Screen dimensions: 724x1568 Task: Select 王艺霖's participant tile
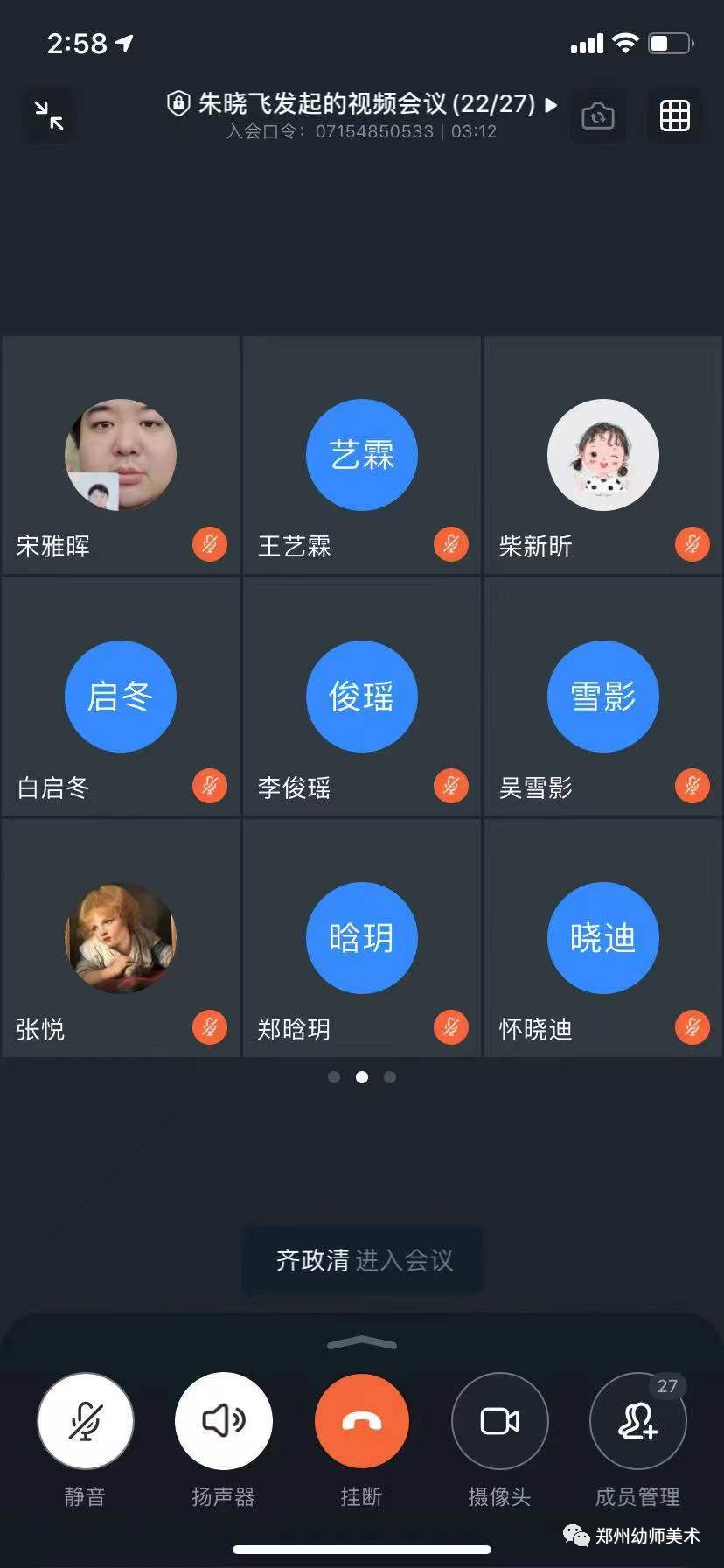pos(362,455)
